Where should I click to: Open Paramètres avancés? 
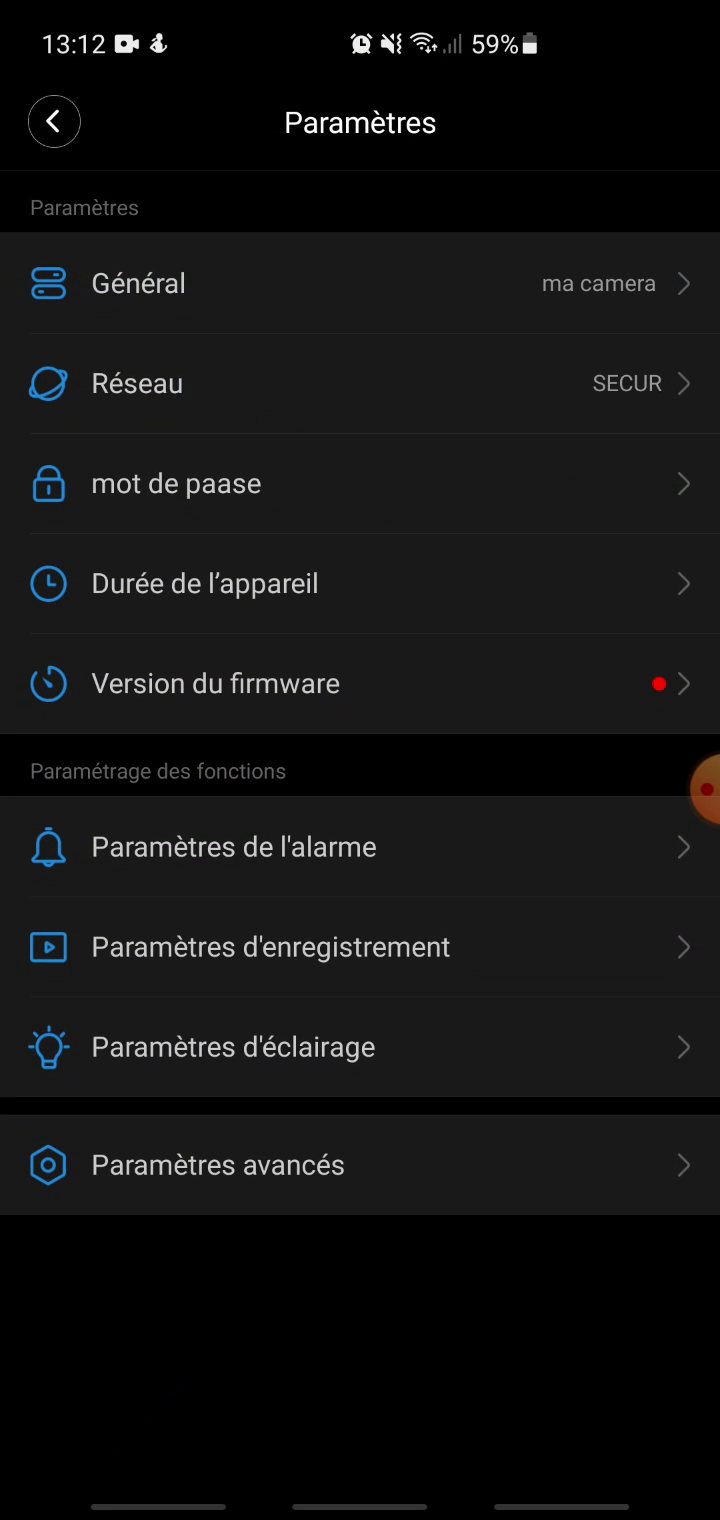tap(360, 1165)
